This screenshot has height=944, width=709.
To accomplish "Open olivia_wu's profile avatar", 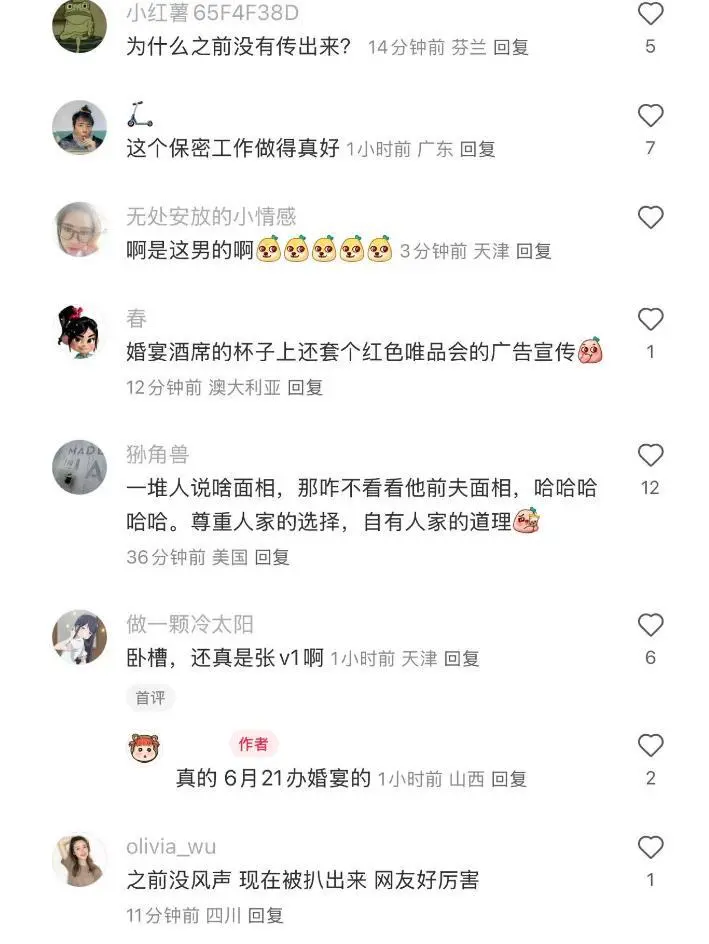I will (x=79, y=859).
